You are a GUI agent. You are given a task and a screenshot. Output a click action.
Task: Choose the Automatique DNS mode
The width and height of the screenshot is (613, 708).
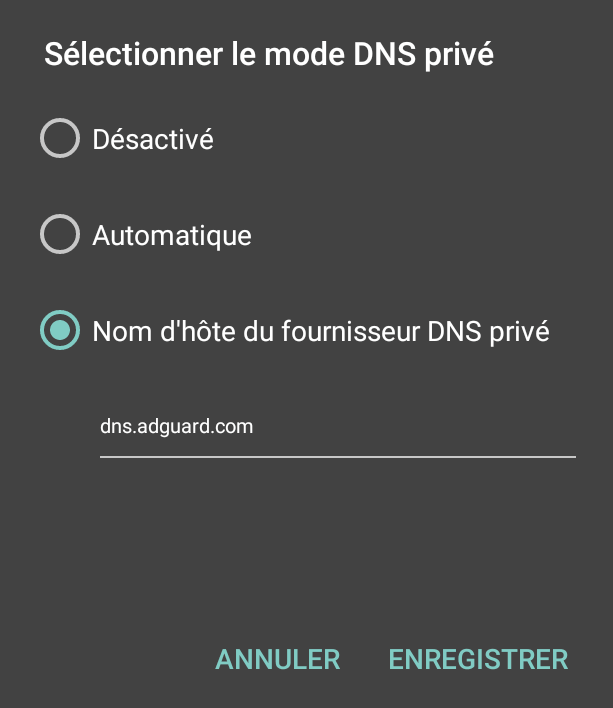60,235
